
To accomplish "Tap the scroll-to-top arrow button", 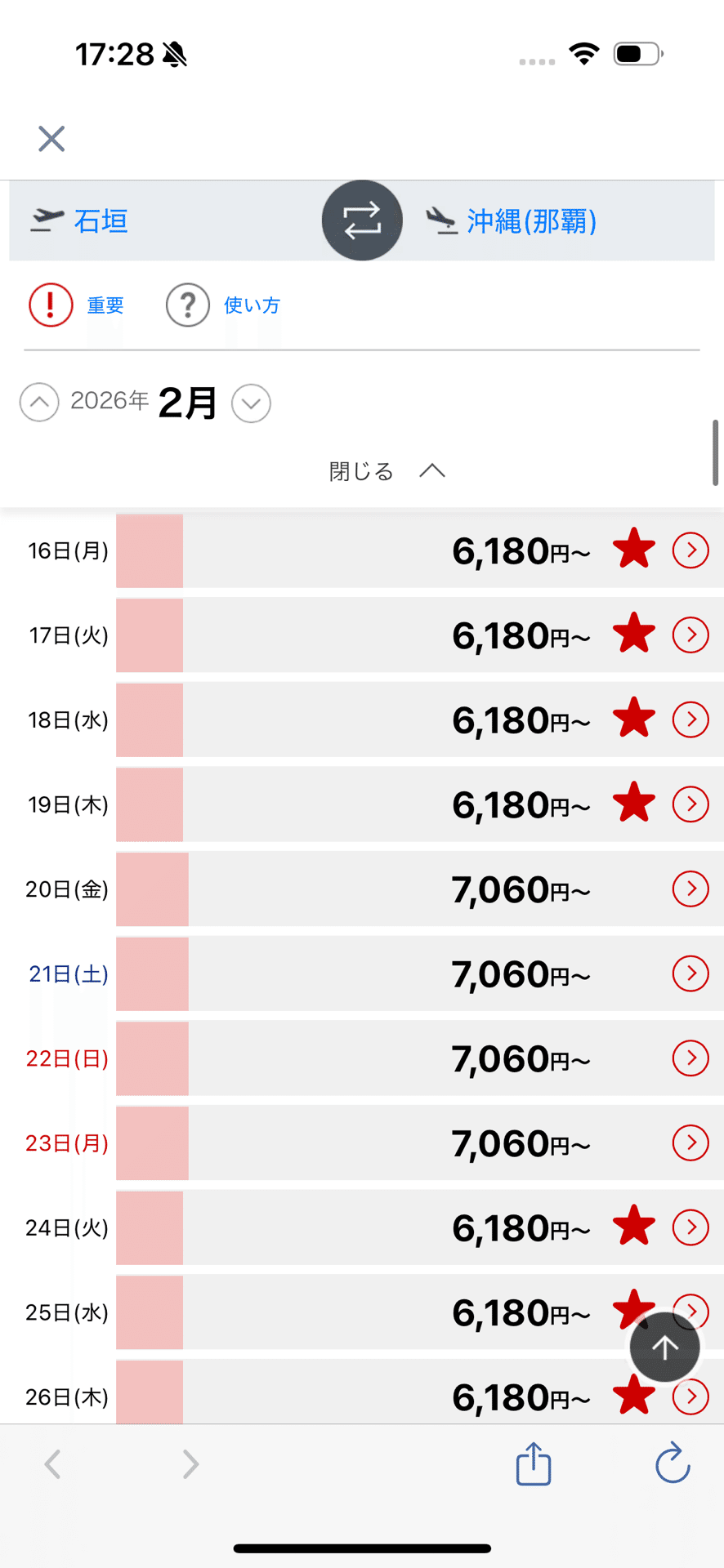I will (x=664, y=1347).
